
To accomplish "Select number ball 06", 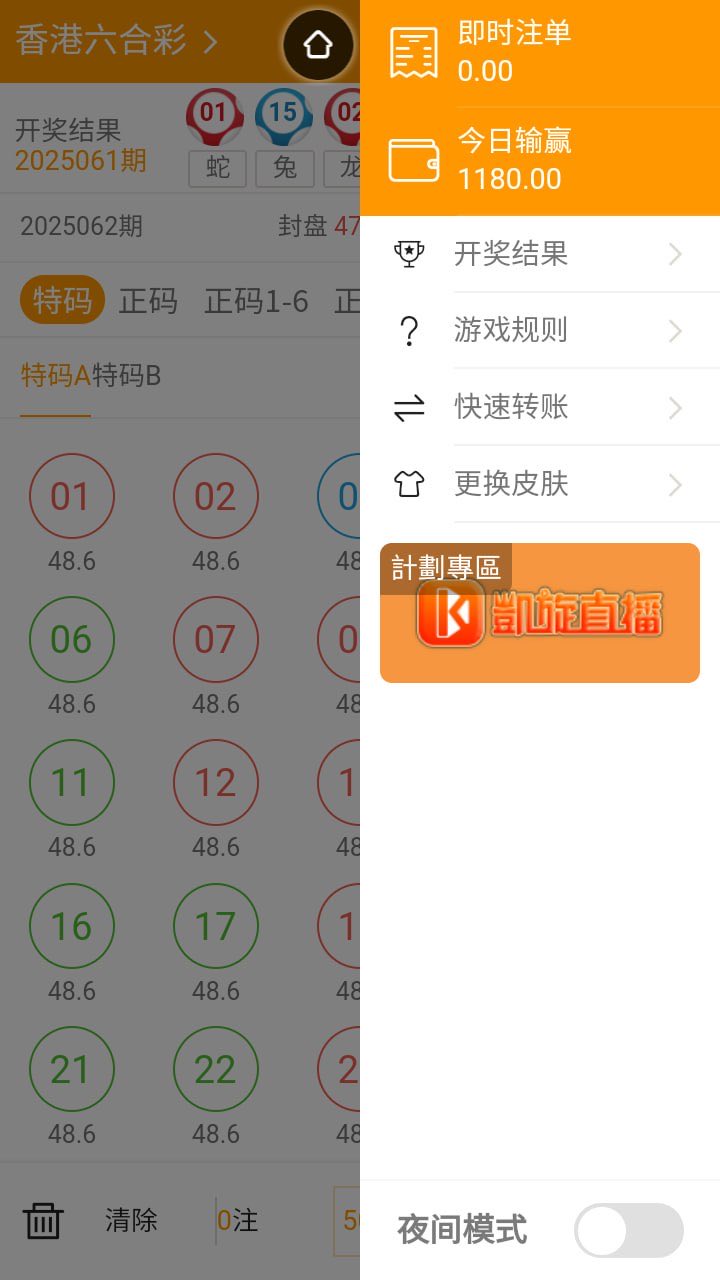I will tap(72, 640).
